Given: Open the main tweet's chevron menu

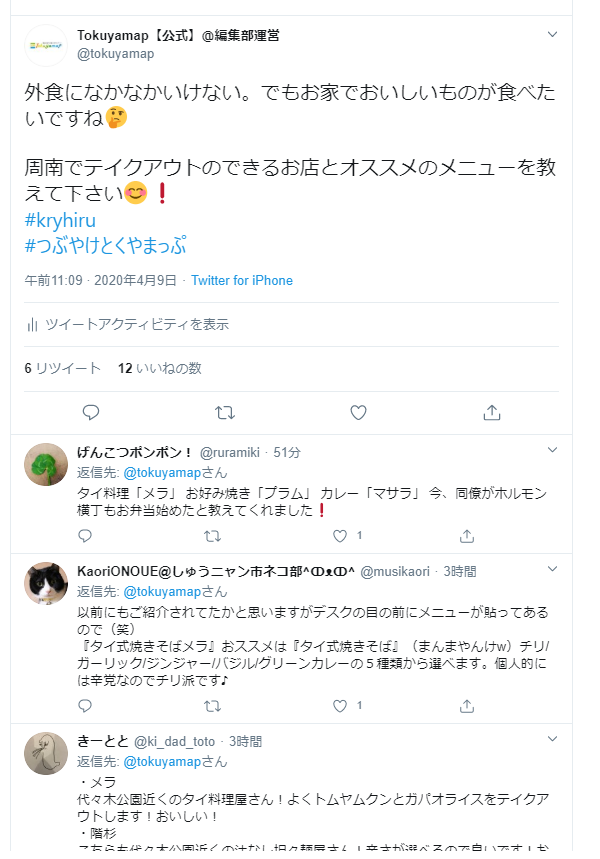Looking at the screenshot, I should pos(552,35).
